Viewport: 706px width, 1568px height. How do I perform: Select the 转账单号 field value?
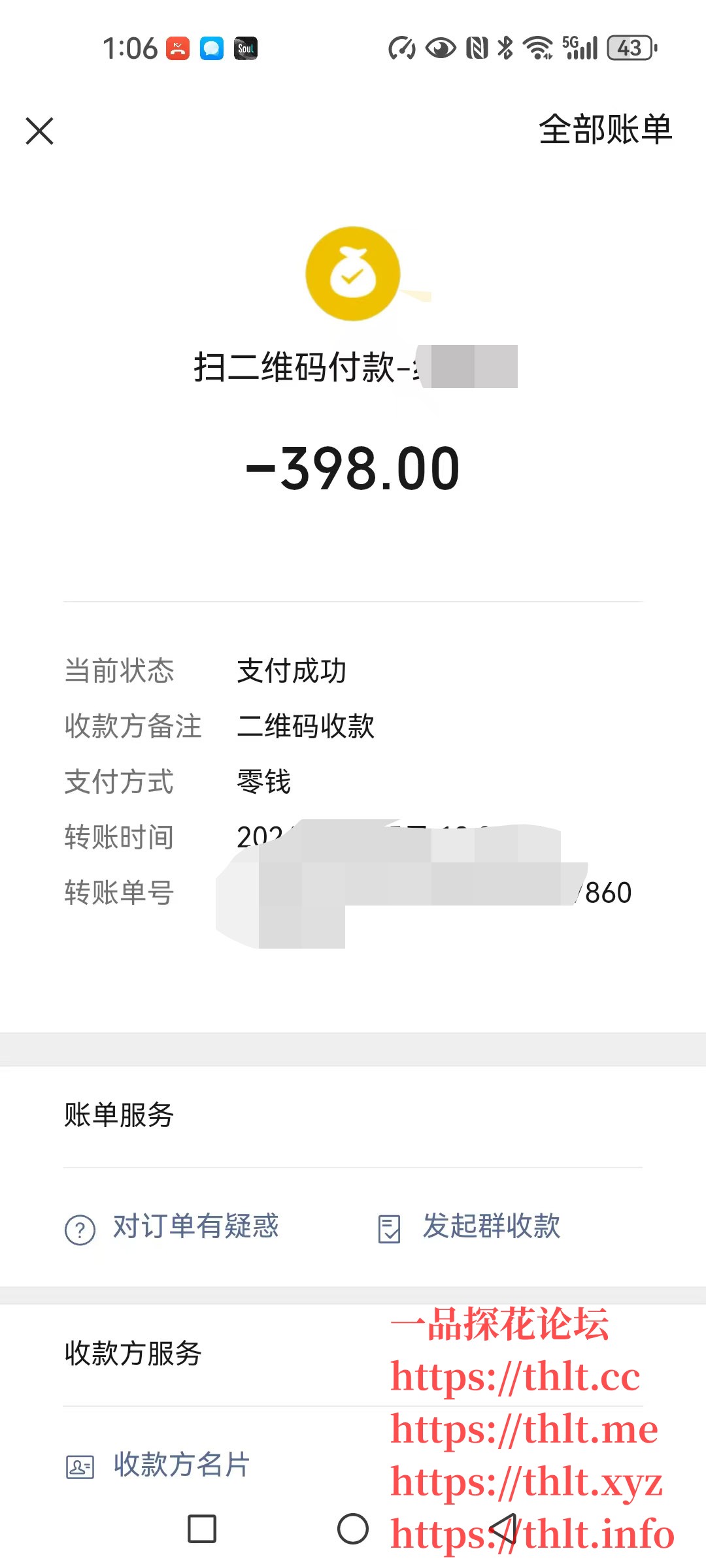pyautogui.click(x=425, y=892)
